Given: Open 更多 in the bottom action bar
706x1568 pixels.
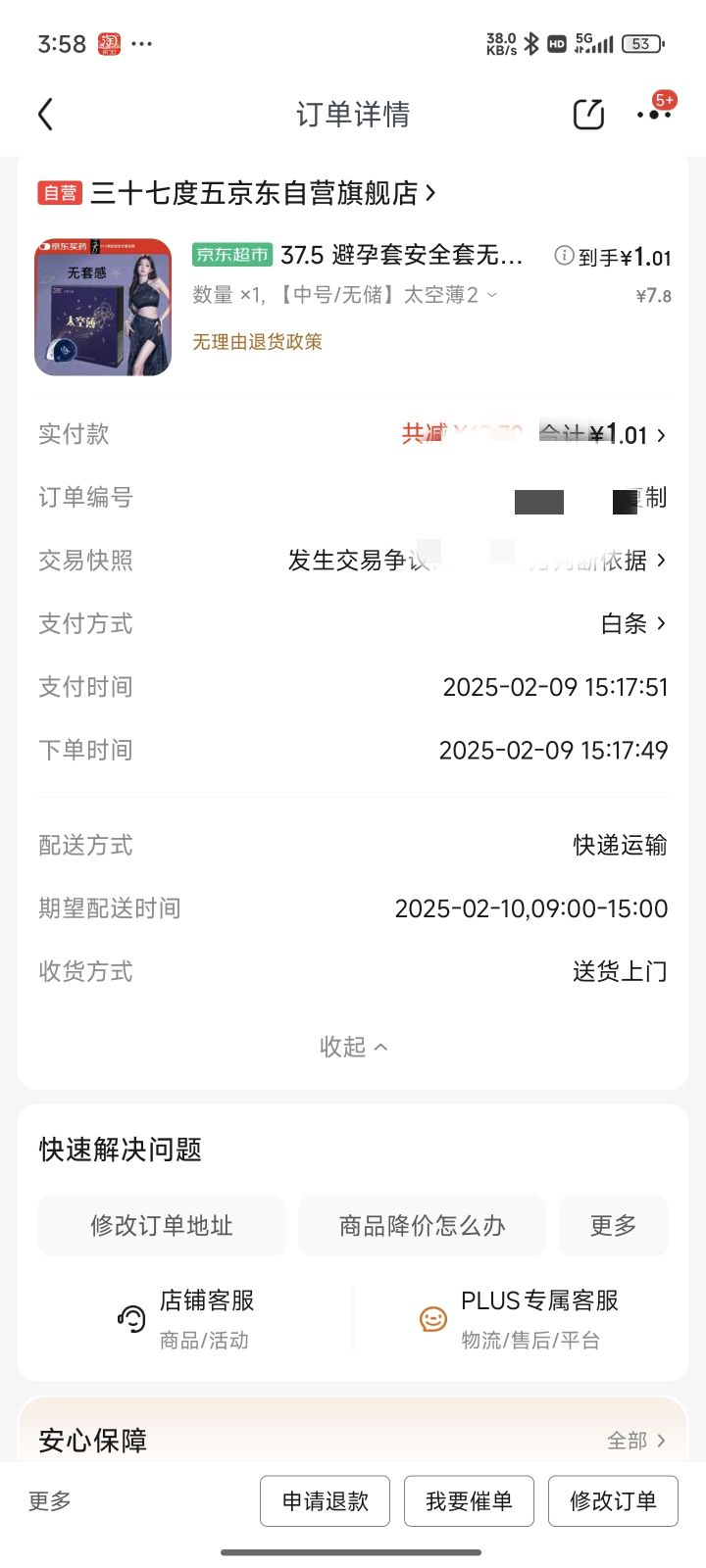Looking at the screenshot, I should point(49,1500).
